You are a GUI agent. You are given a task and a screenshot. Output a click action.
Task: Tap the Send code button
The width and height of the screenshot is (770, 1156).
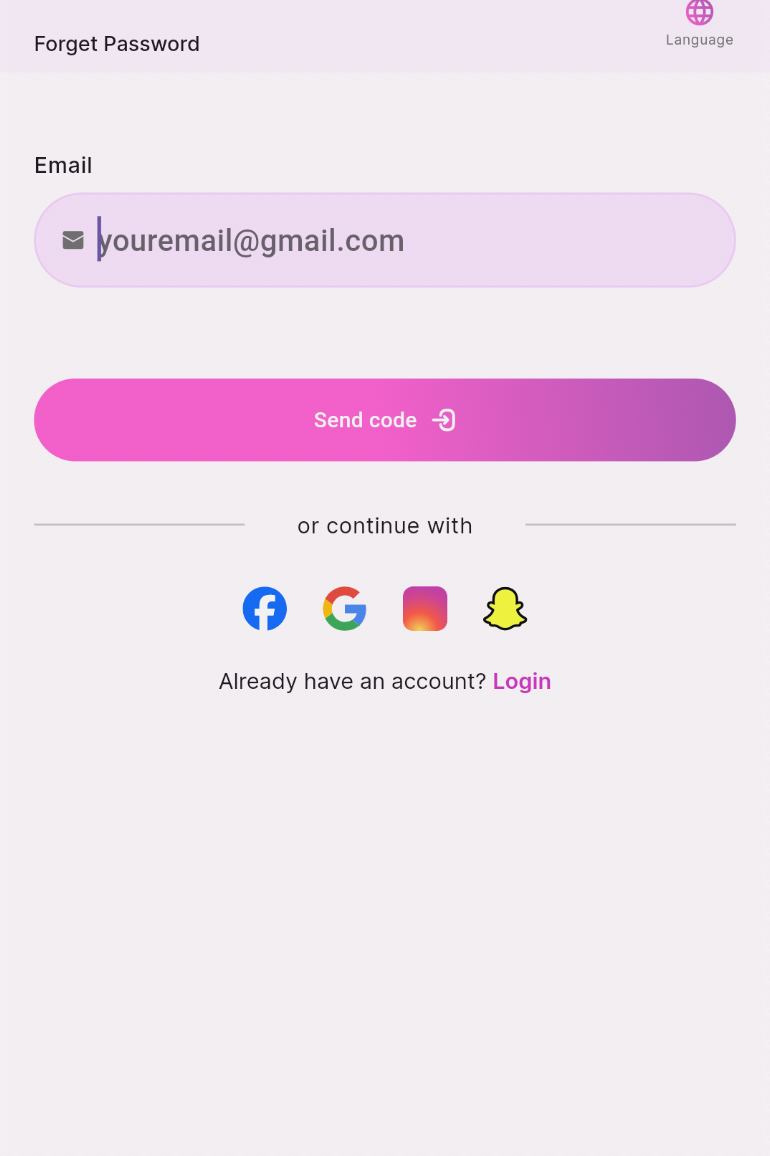point(385,420)
